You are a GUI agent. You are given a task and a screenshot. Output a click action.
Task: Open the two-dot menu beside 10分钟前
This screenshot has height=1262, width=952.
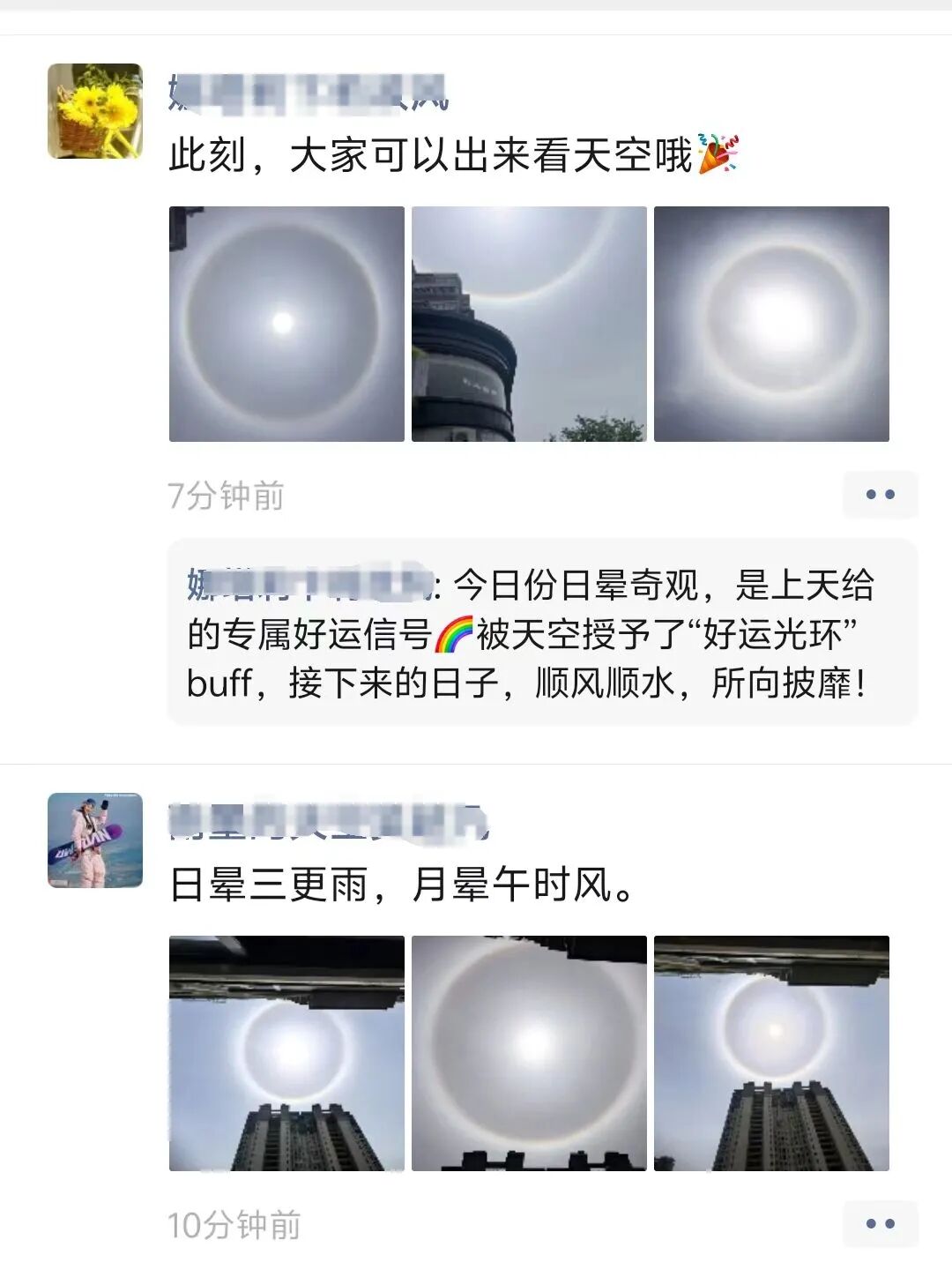point(880,1224)
